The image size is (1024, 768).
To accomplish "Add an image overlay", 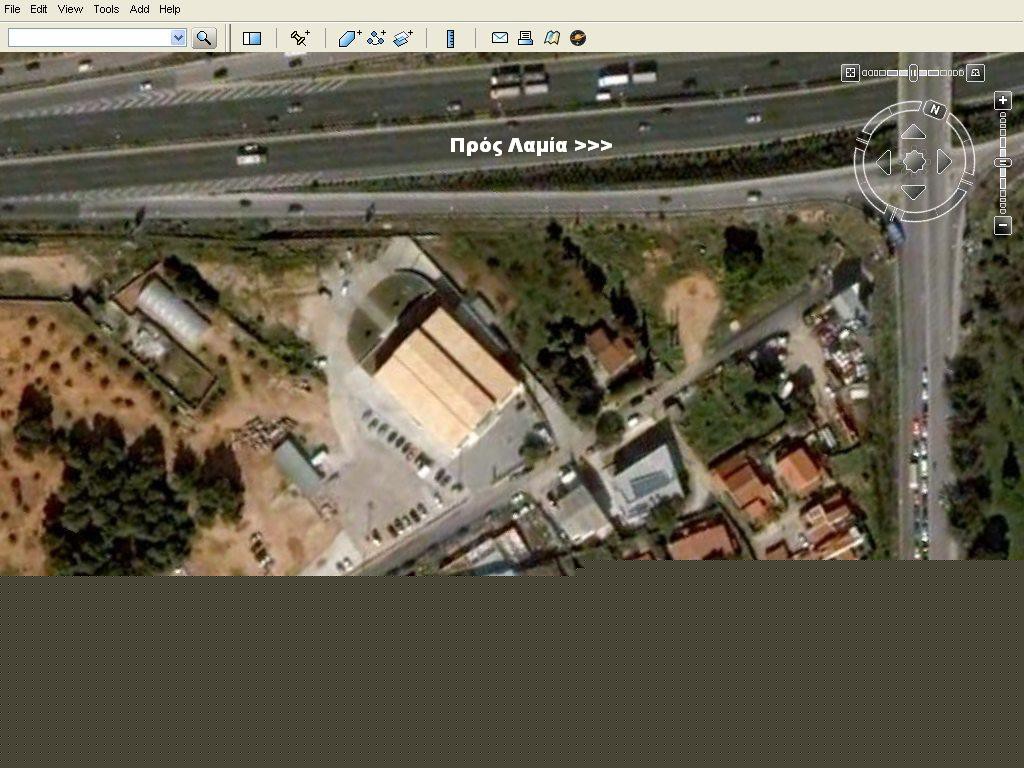I will pyautogui.click(x=403, y=38).
